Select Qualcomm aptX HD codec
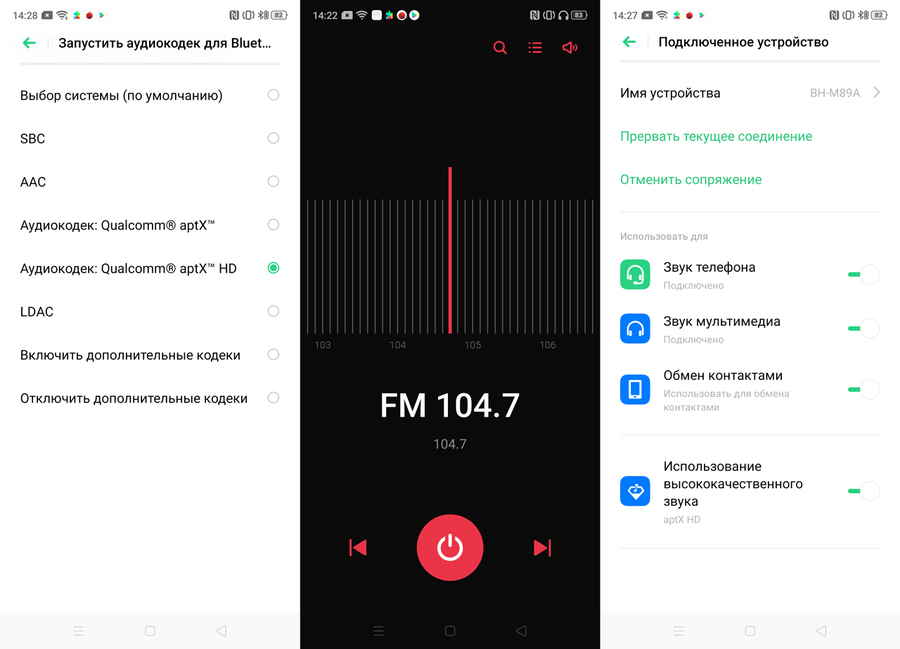The width and height of the screenshot is (900, 649). (x=273, y=268)
